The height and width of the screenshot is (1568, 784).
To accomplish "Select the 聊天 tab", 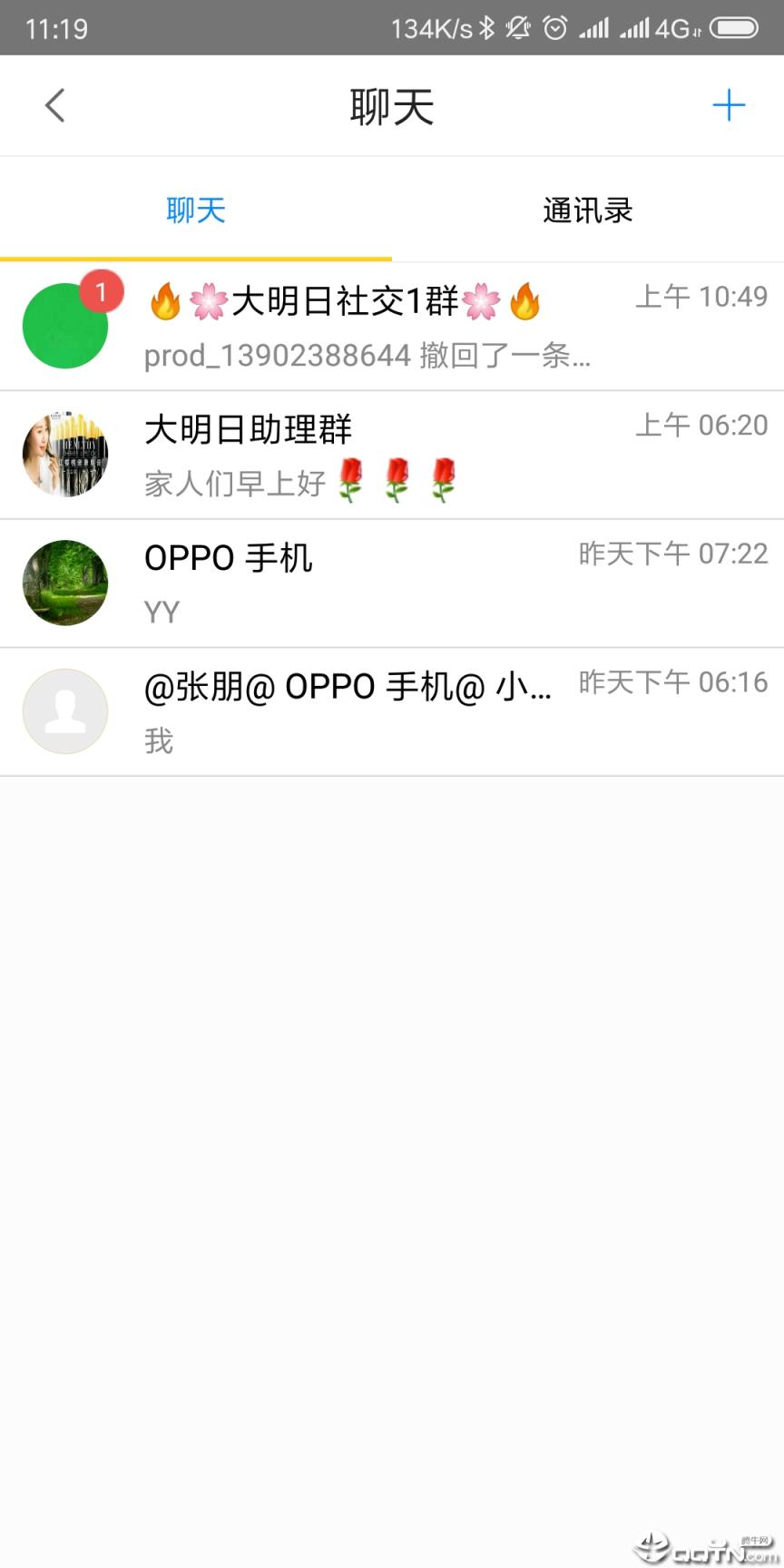I will coord(196,210).
